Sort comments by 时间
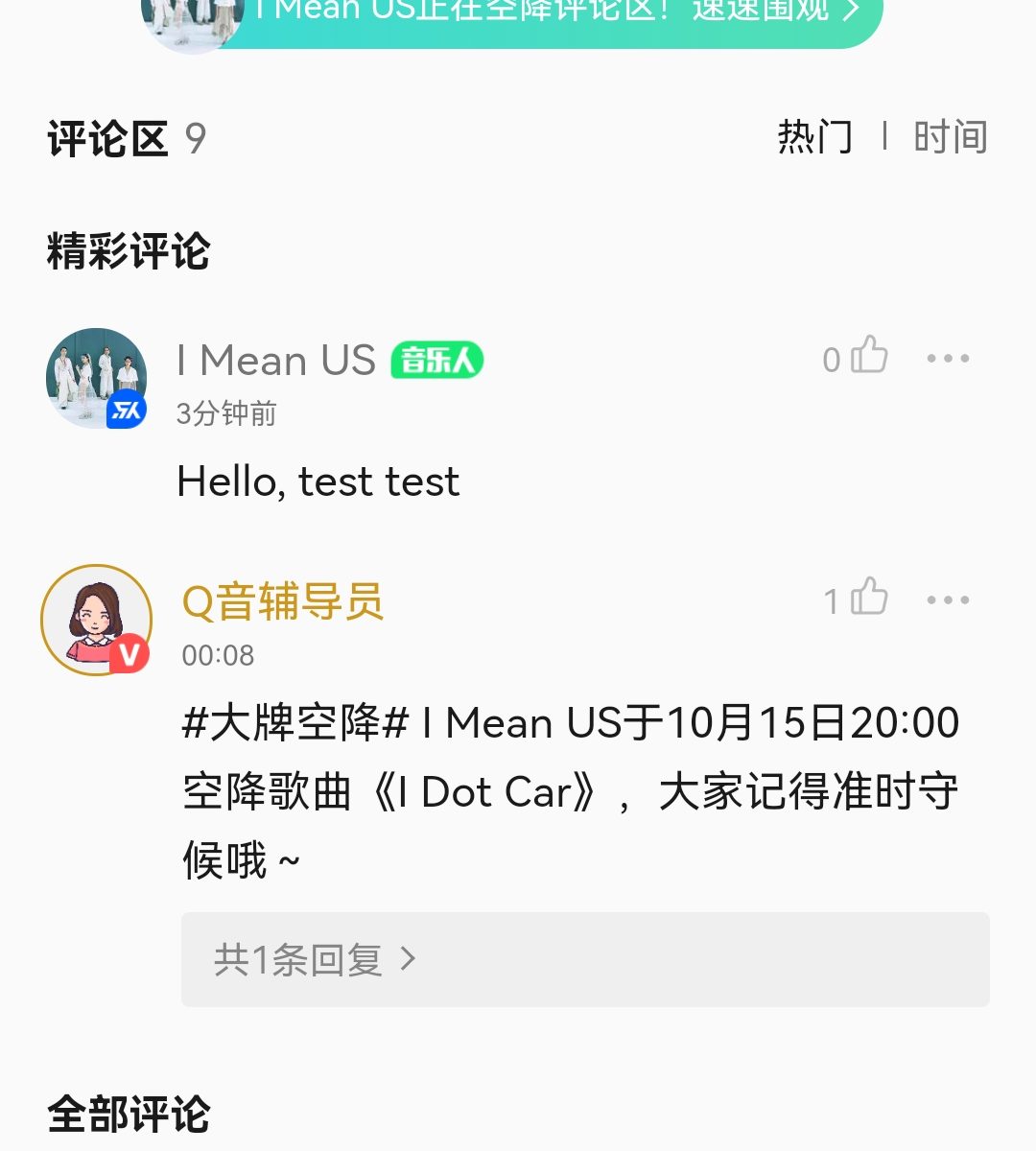The height and width of the screenshot is (1151, 1036). (950, 137)
